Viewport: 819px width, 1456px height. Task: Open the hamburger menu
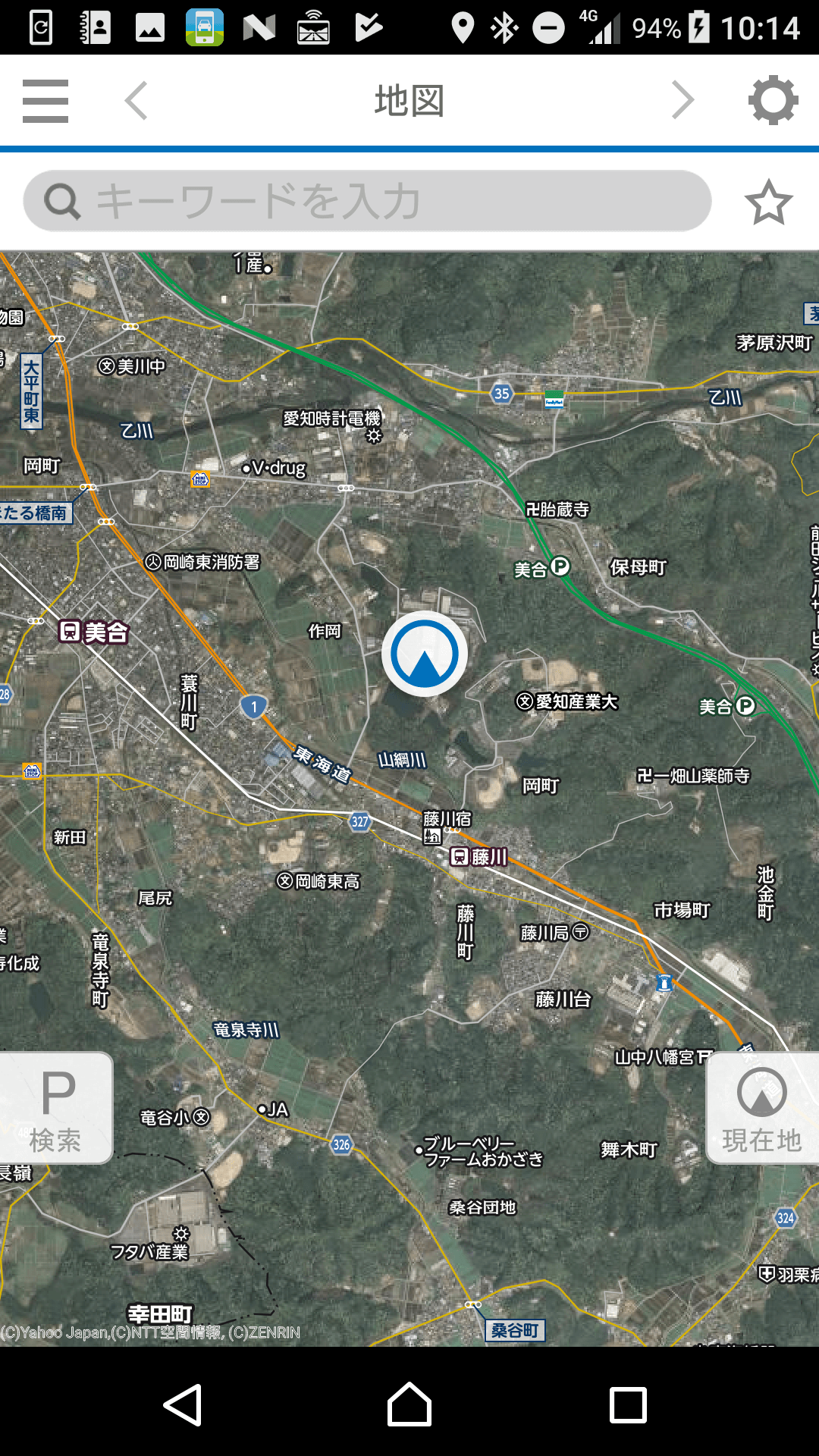coord(45,101)
